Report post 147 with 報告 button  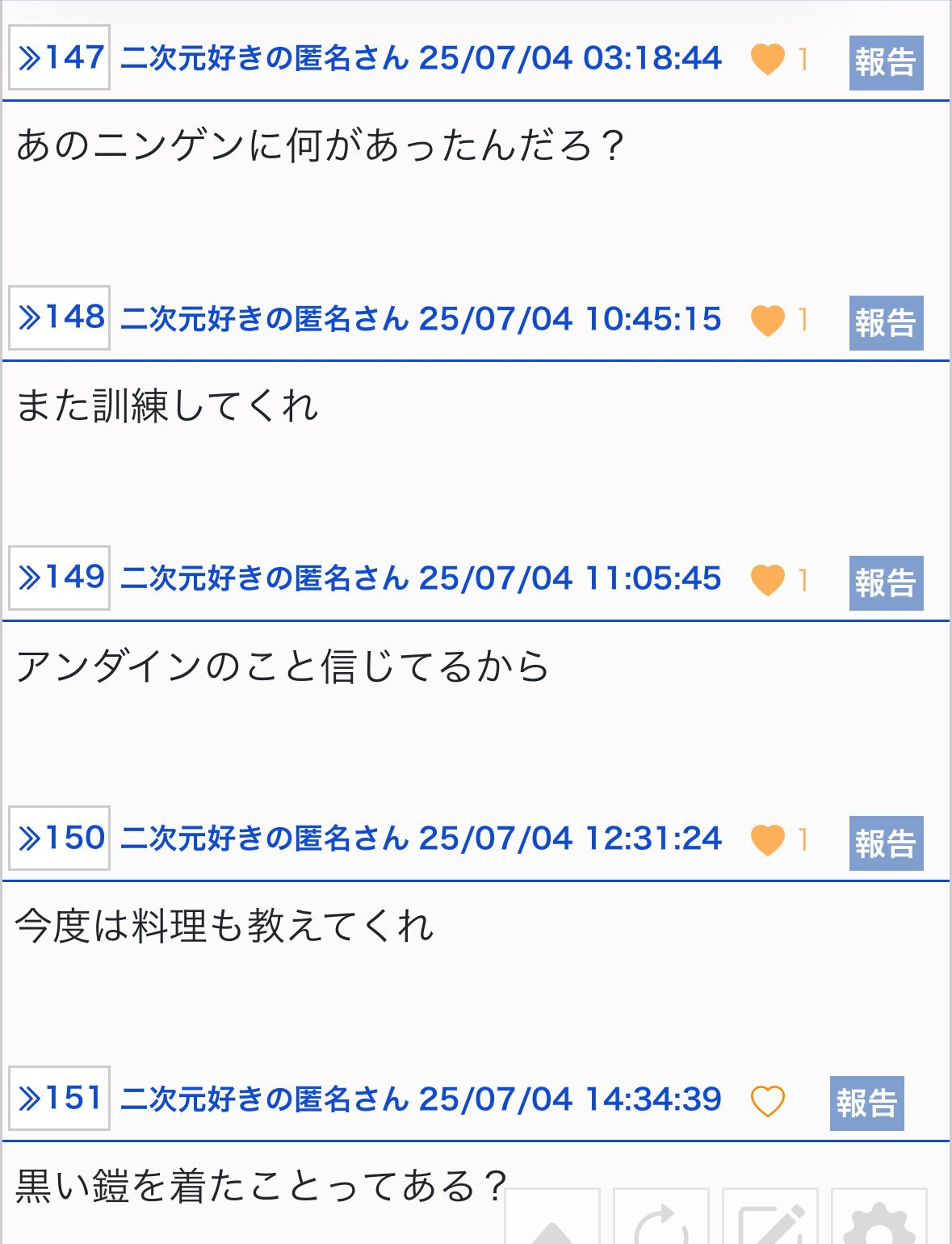point(886,62)
